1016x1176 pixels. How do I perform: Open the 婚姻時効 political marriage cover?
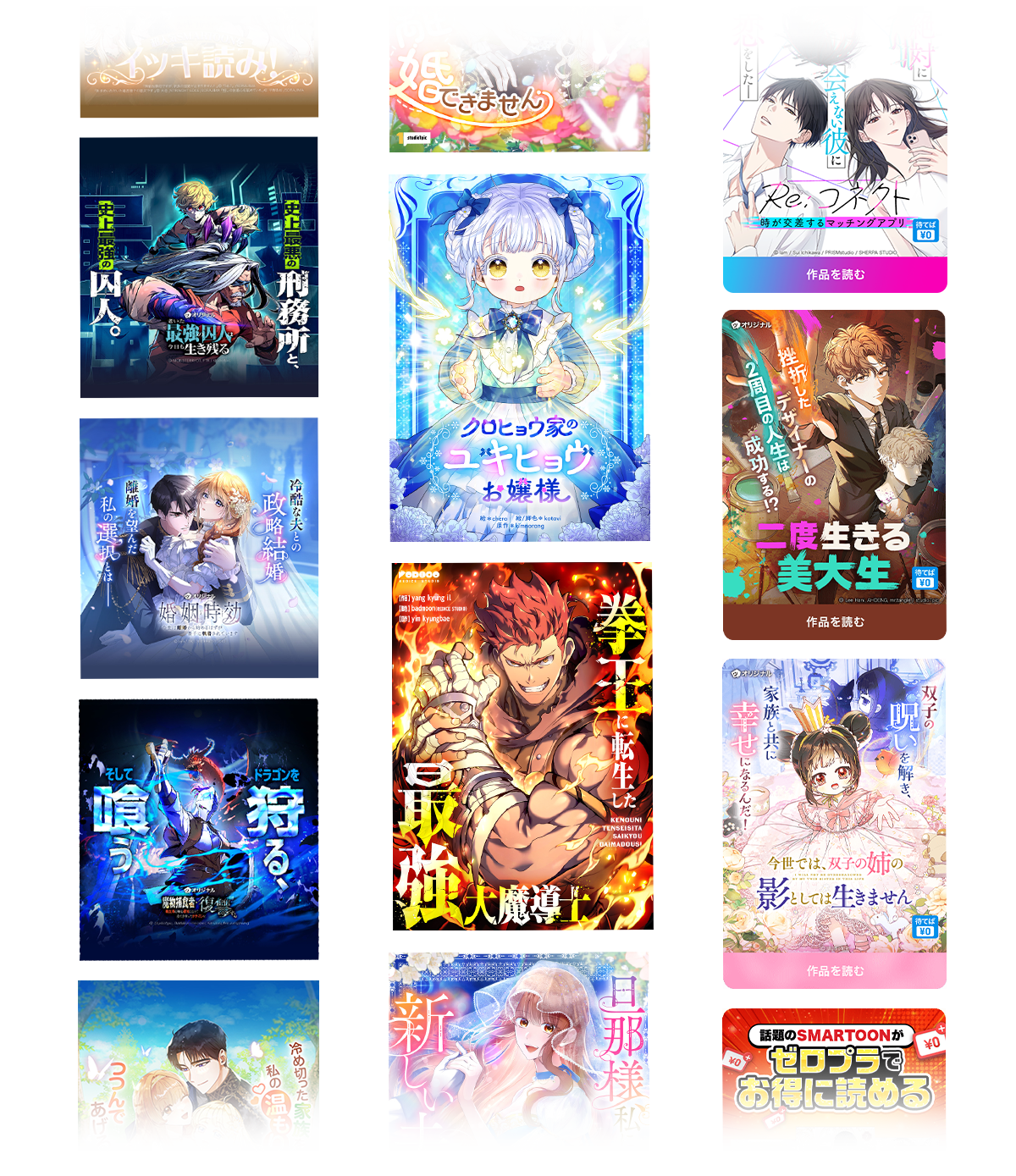(x=199, y=548)
